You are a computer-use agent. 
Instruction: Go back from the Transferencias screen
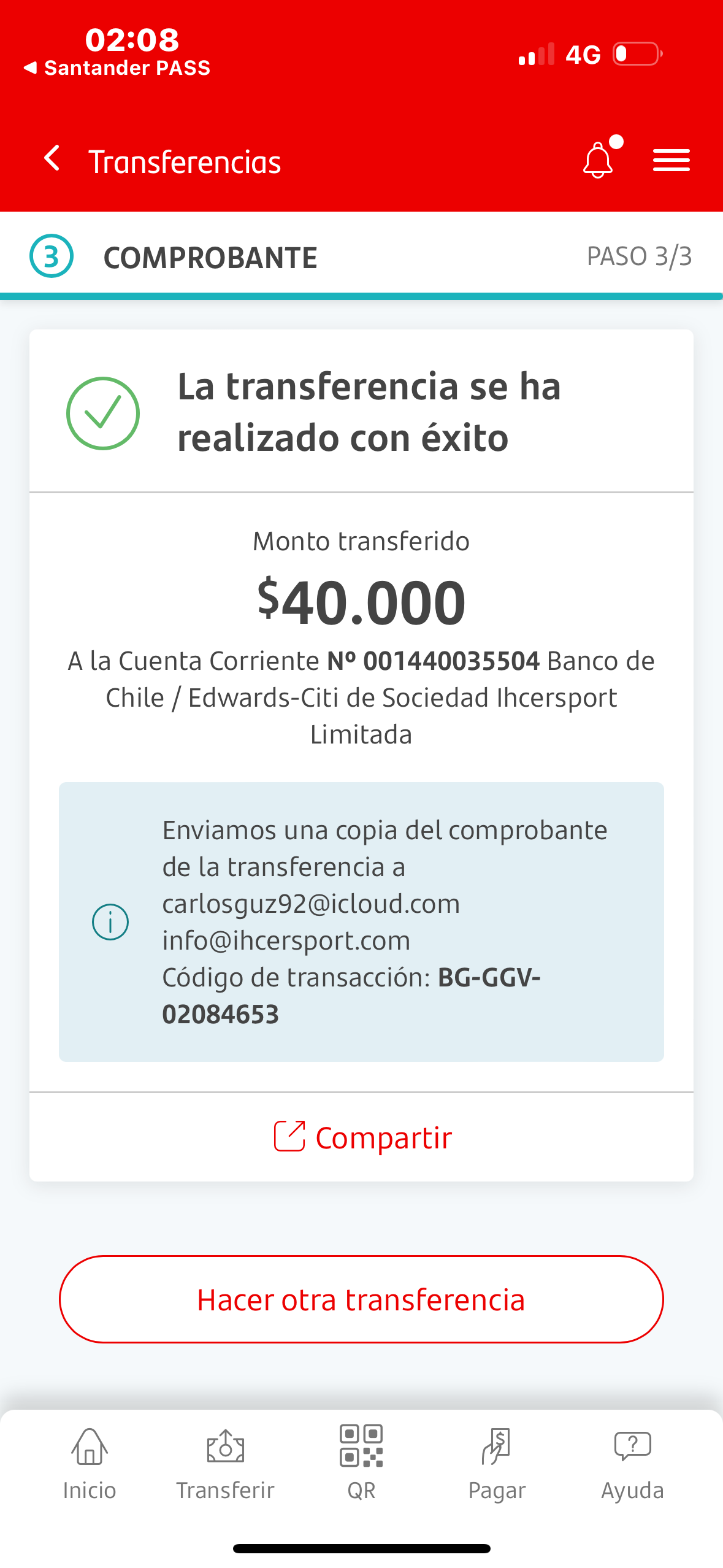tap(52, 159)
